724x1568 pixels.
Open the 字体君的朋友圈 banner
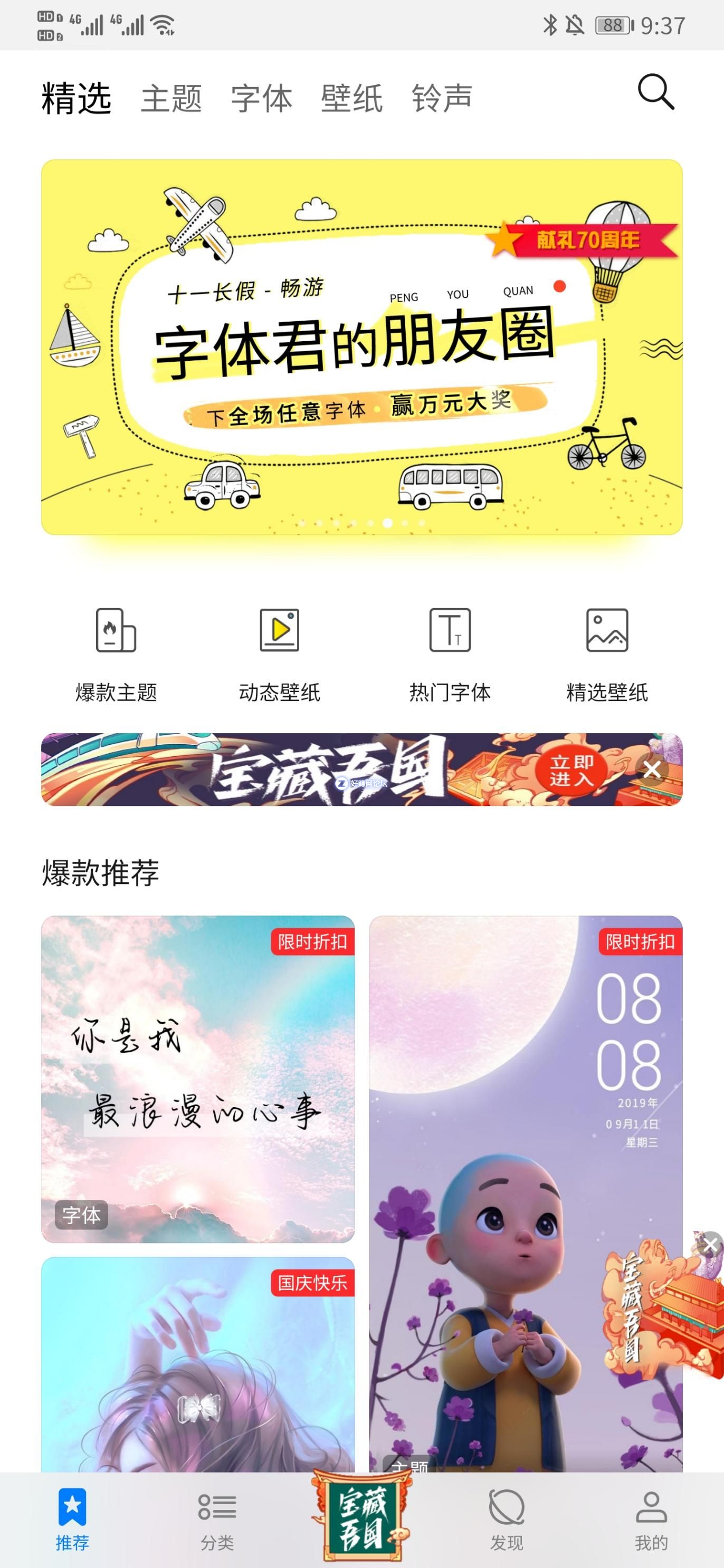tap(361, 347)
